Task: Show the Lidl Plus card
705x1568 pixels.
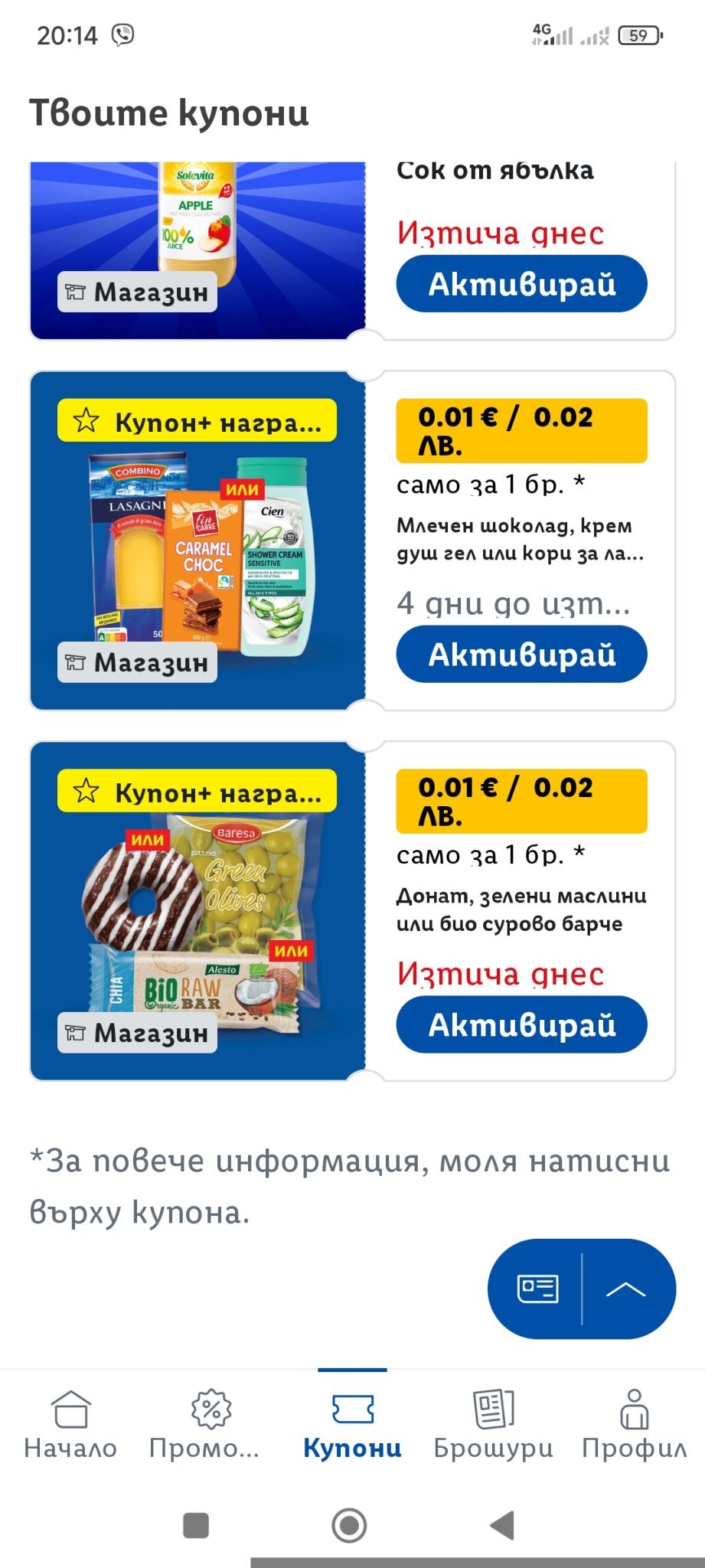Action: [x=537, y=1289]
